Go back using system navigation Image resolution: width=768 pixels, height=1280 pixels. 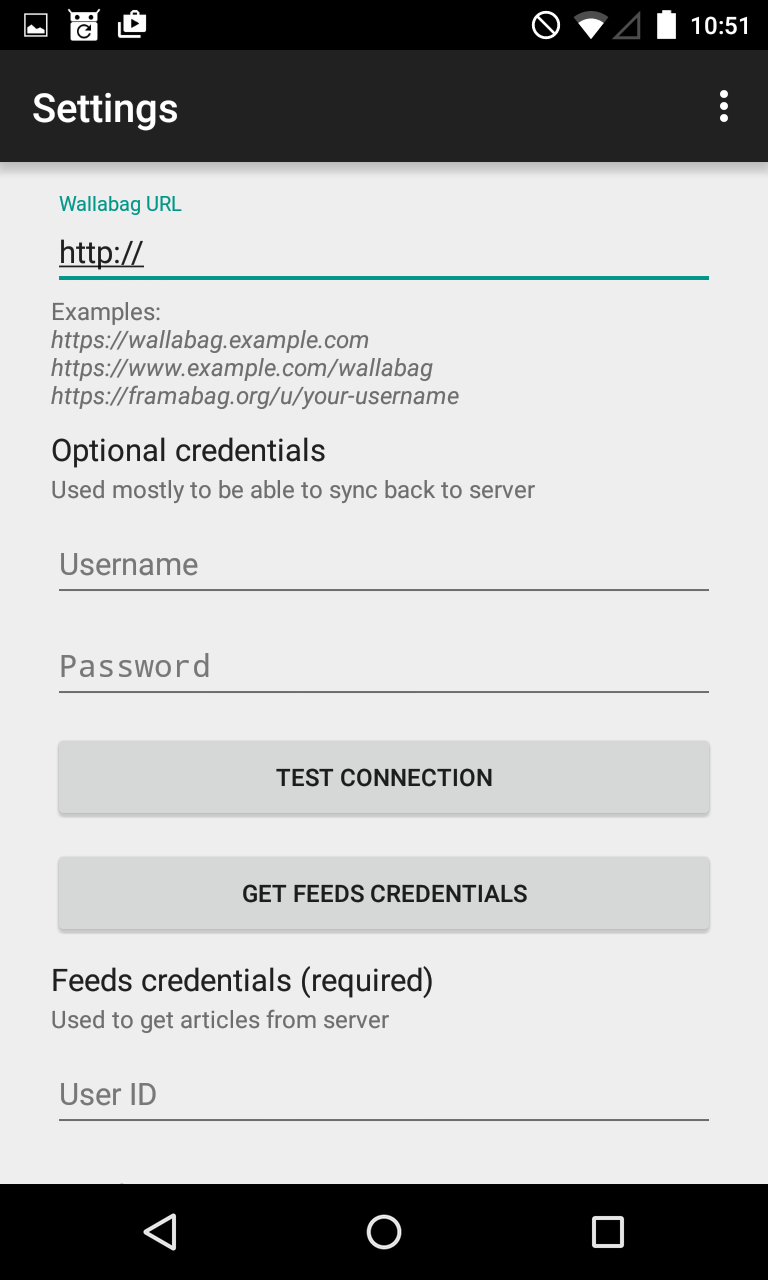(160, 1232)
